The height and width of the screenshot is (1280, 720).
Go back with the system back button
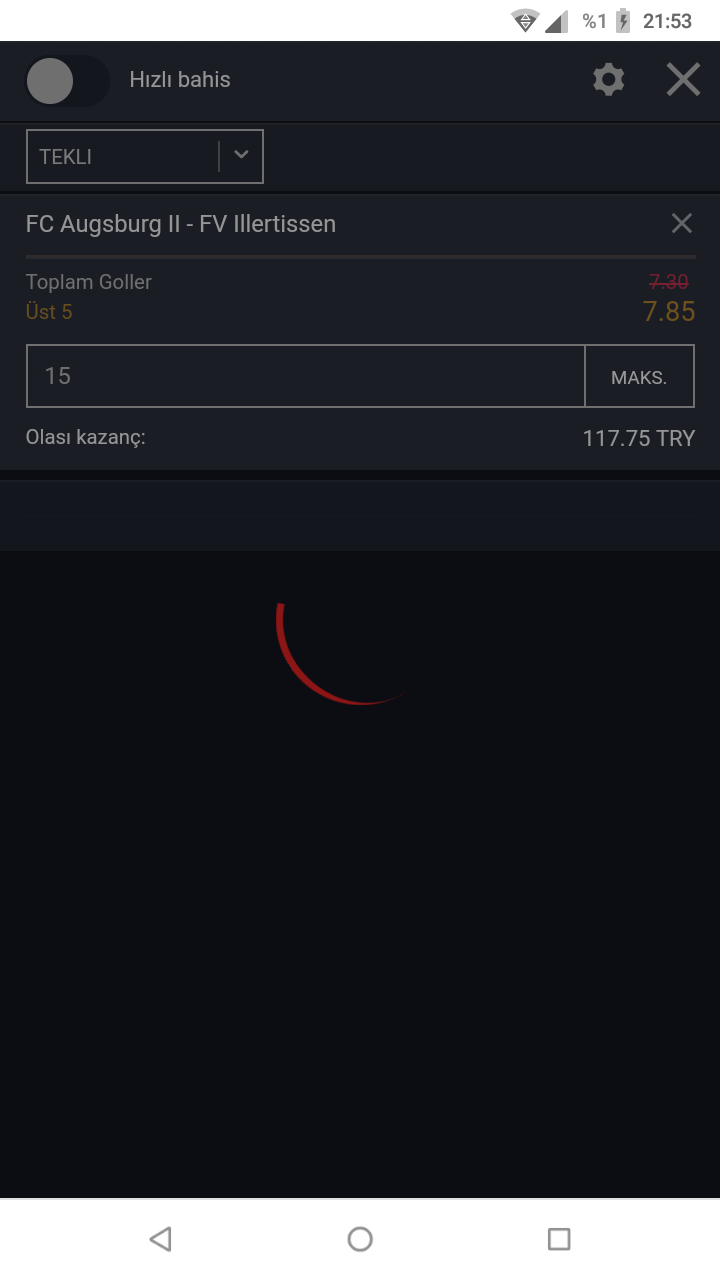point(160,1239)
